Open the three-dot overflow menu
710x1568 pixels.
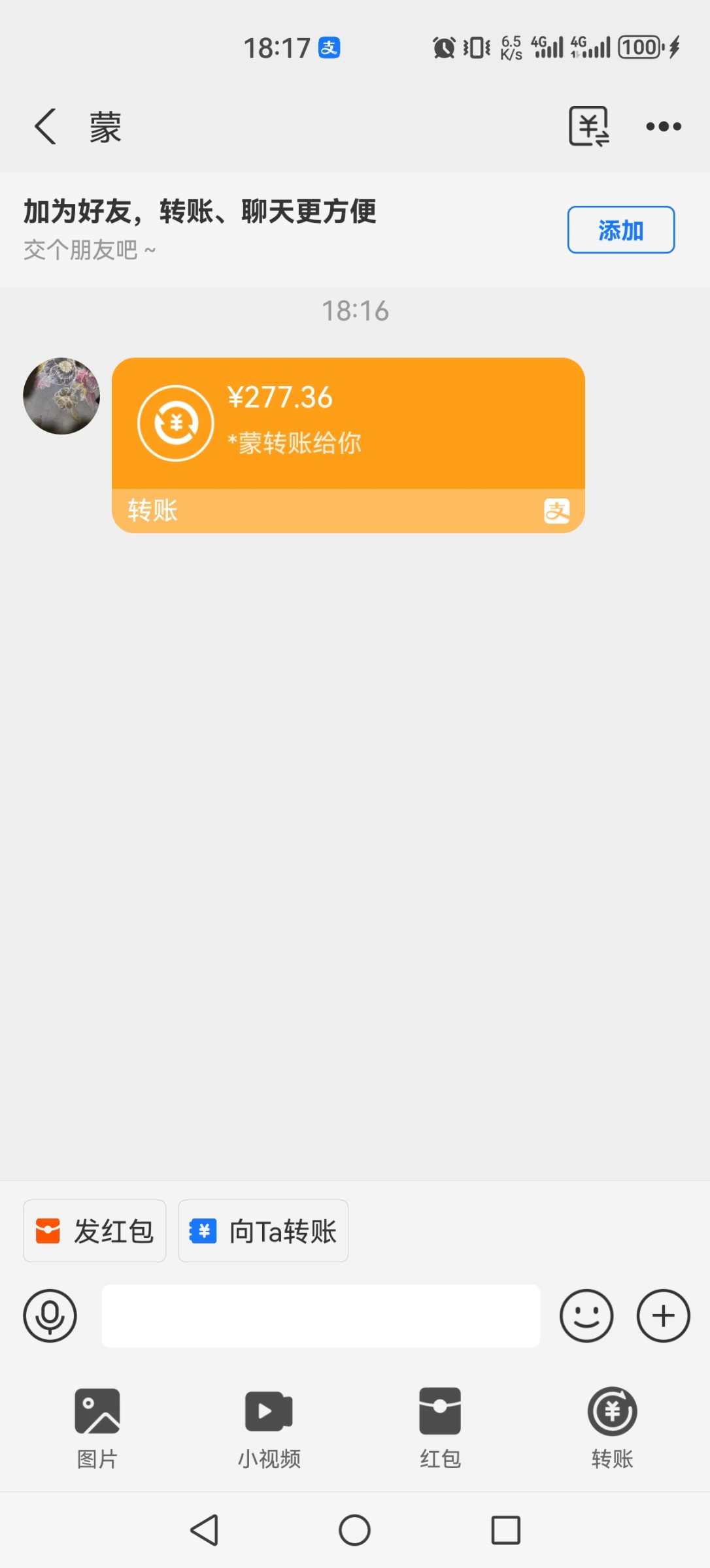pyautogui.click(x=663, y=127)
